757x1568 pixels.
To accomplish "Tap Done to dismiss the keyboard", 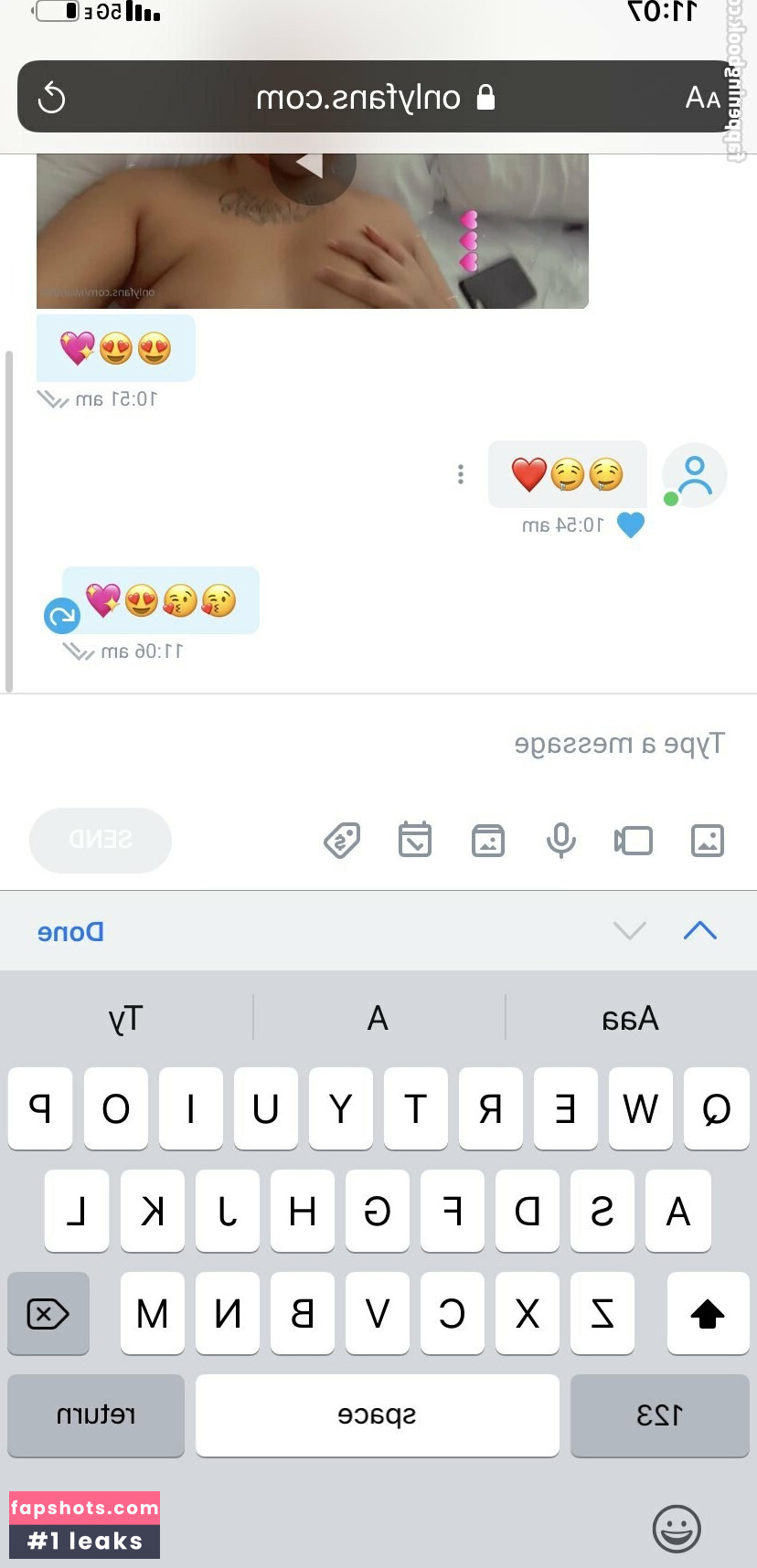I will [x=70, y=932].
